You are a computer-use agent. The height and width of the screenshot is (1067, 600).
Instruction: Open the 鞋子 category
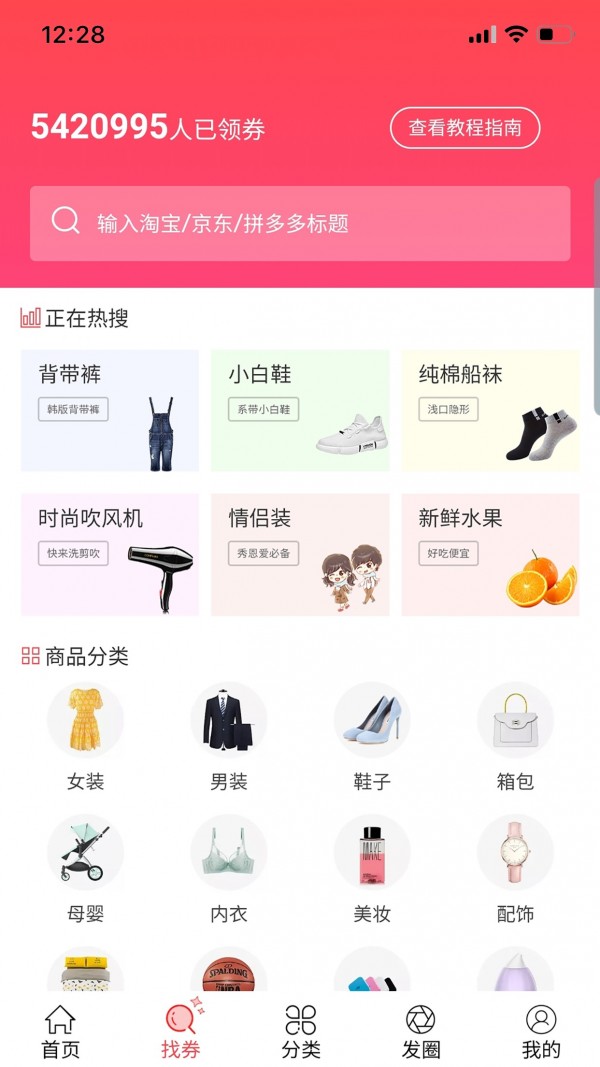click(x=372, y=737)
